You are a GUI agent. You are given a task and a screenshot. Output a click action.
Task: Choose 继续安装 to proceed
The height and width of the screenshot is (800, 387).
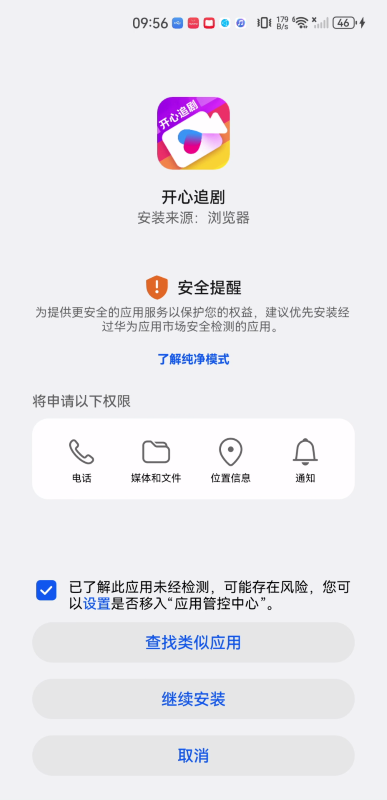193,699
